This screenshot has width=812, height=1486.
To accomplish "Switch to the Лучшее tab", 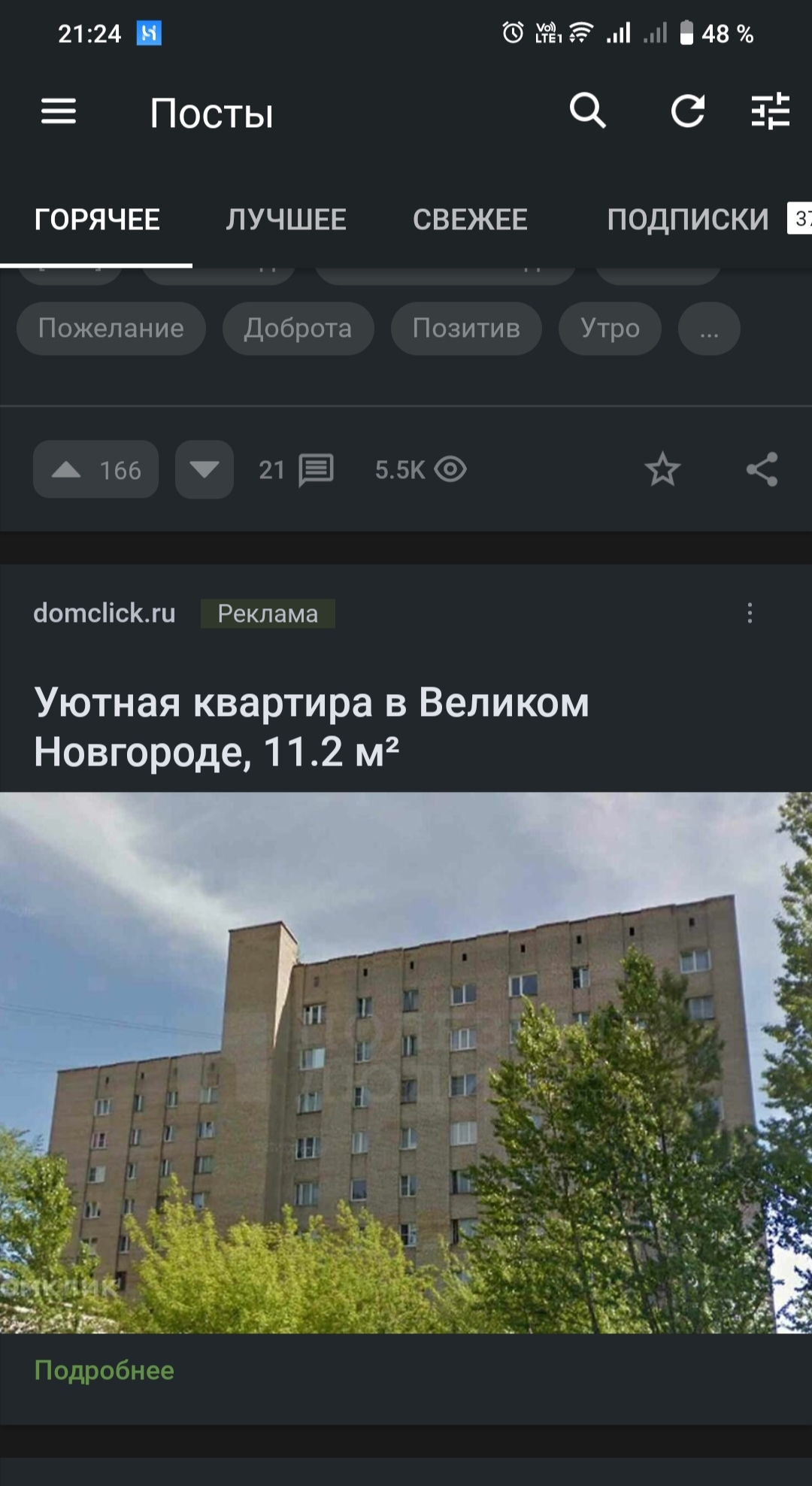I will [286, 220].
